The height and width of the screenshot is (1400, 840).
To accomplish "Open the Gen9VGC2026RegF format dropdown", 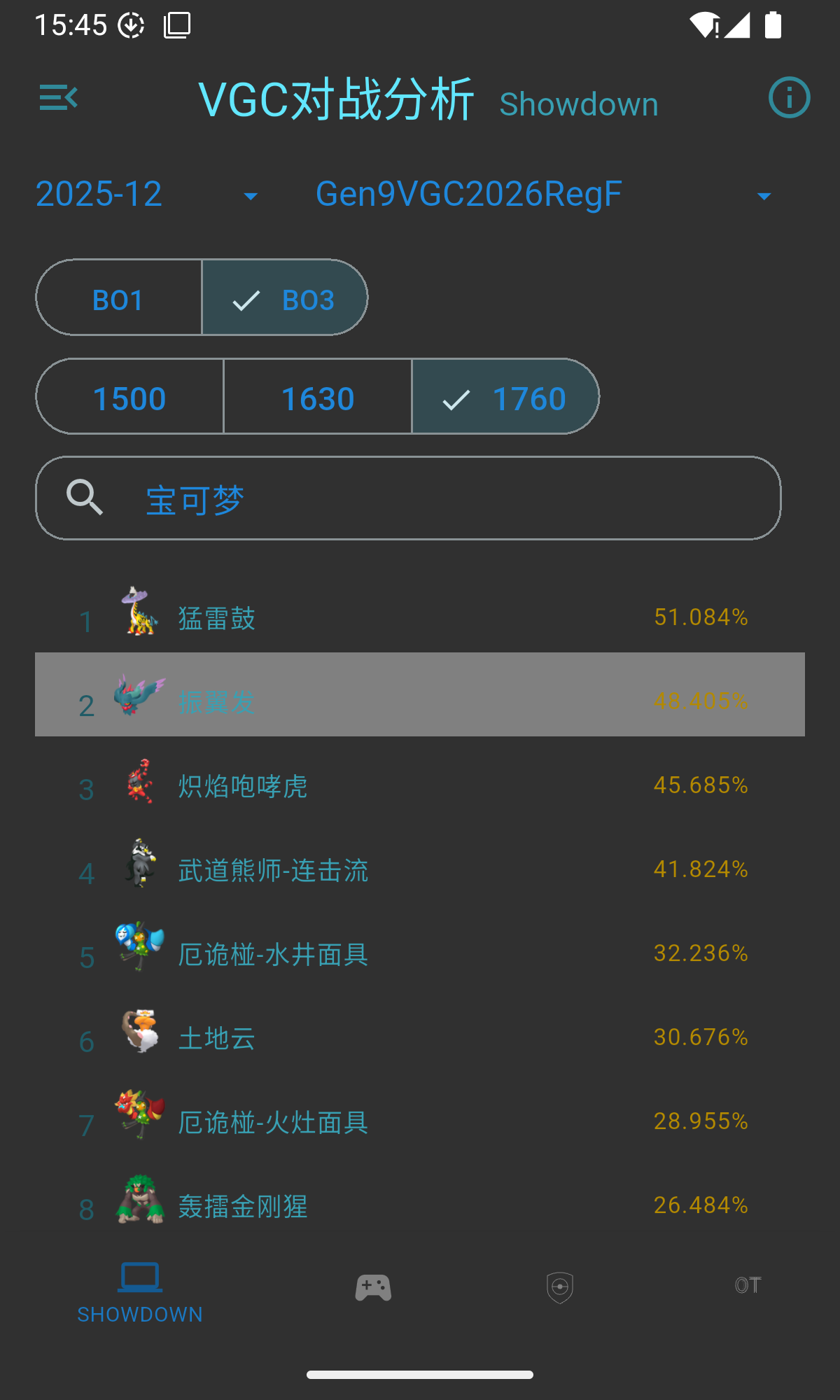I will (468, 194).
